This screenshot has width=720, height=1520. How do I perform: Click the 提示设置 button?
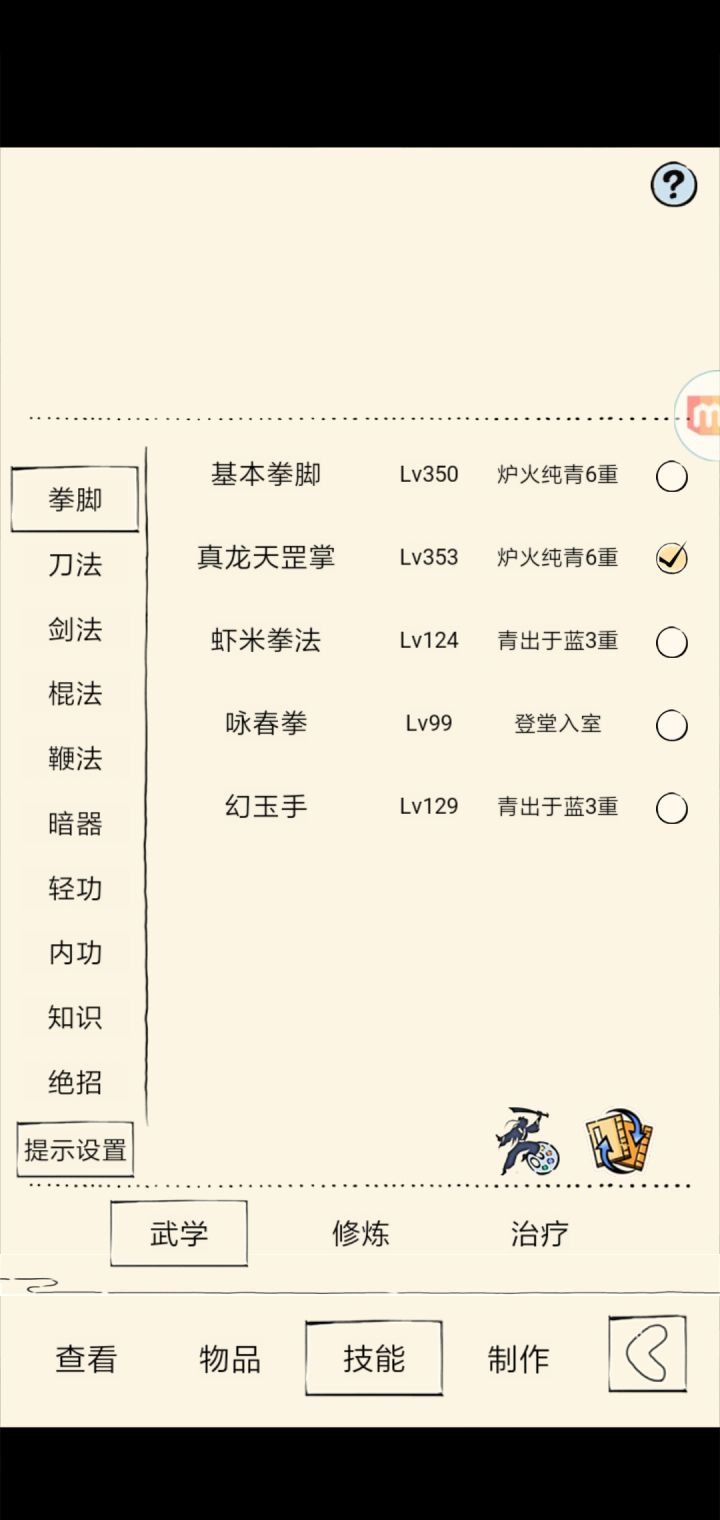click(x=76, y=1149)
